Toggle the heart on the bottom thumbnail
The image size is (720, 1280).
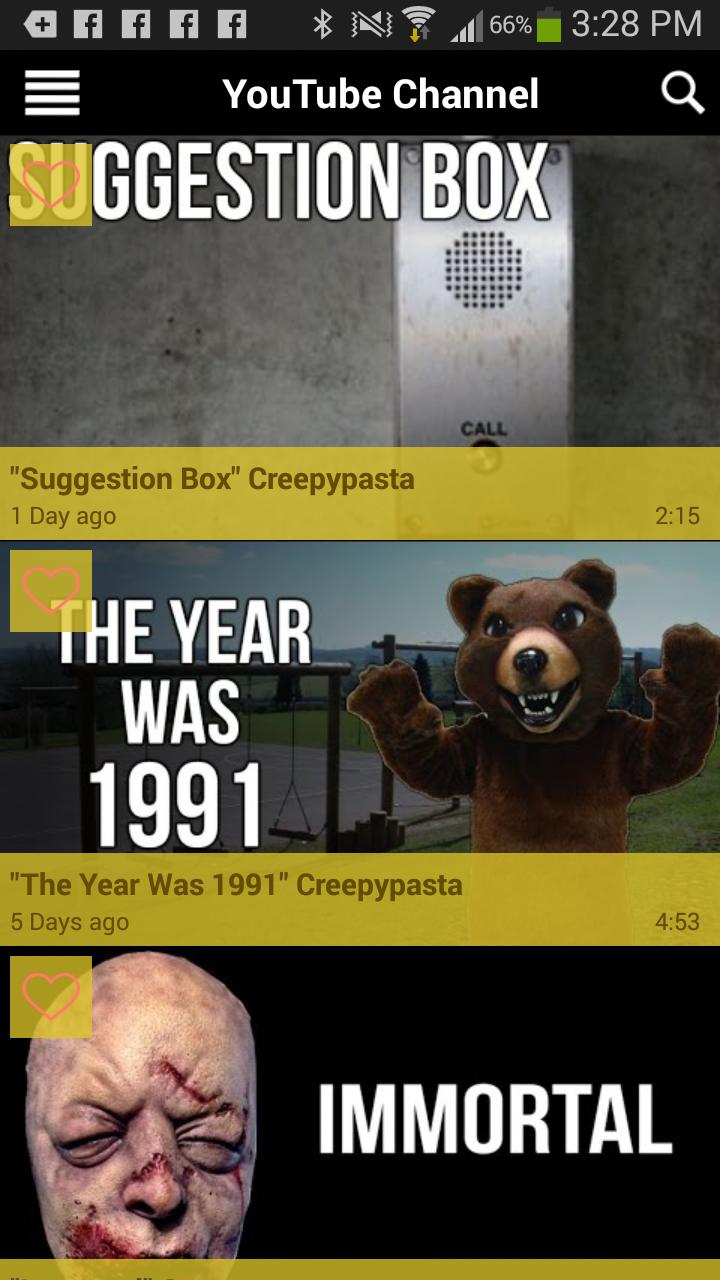tap(51, 997)
